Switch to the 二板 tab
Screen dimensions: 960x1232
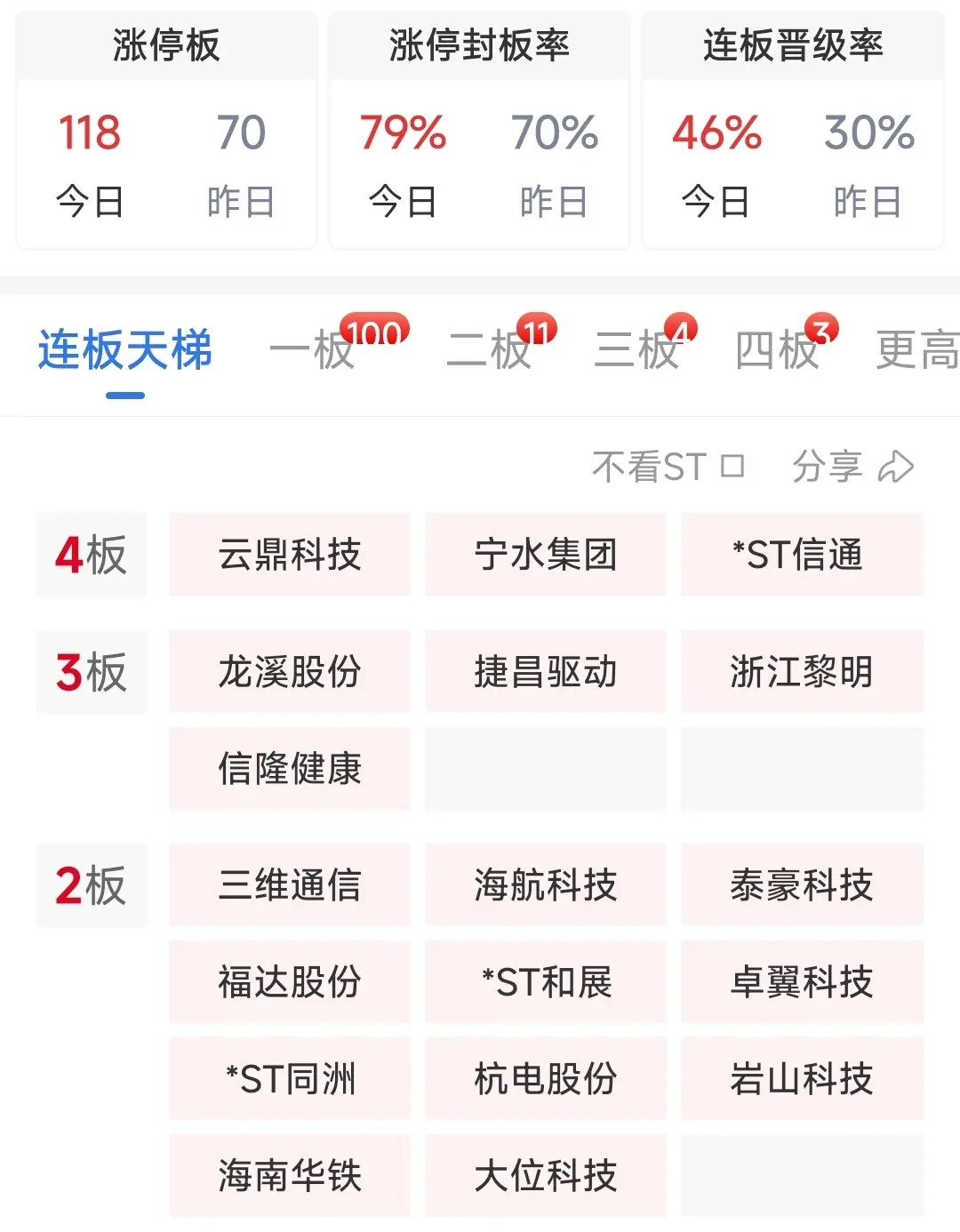pyautogui.click(x=490, y=349)
